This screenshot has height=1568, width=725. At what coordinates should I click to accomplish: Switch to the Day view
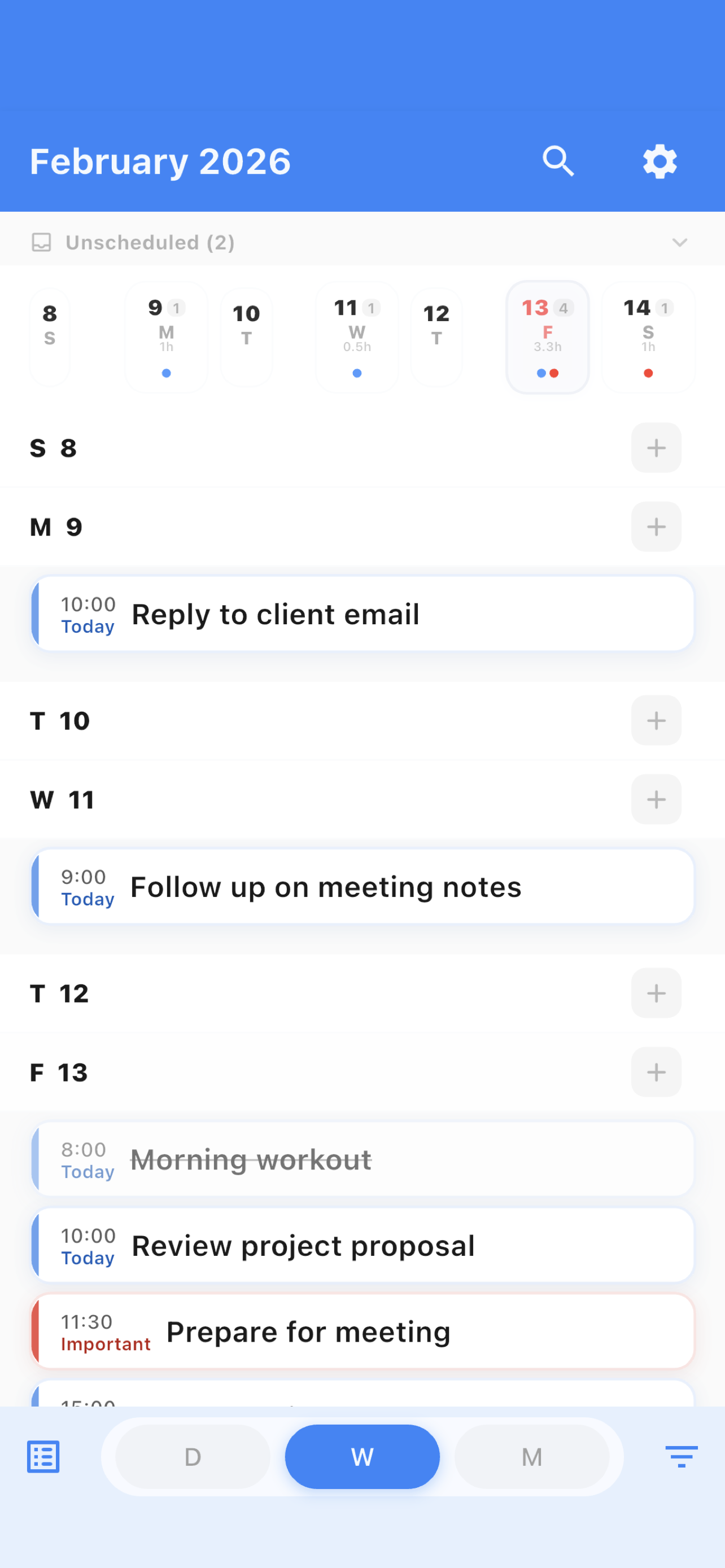(193, 1457)
